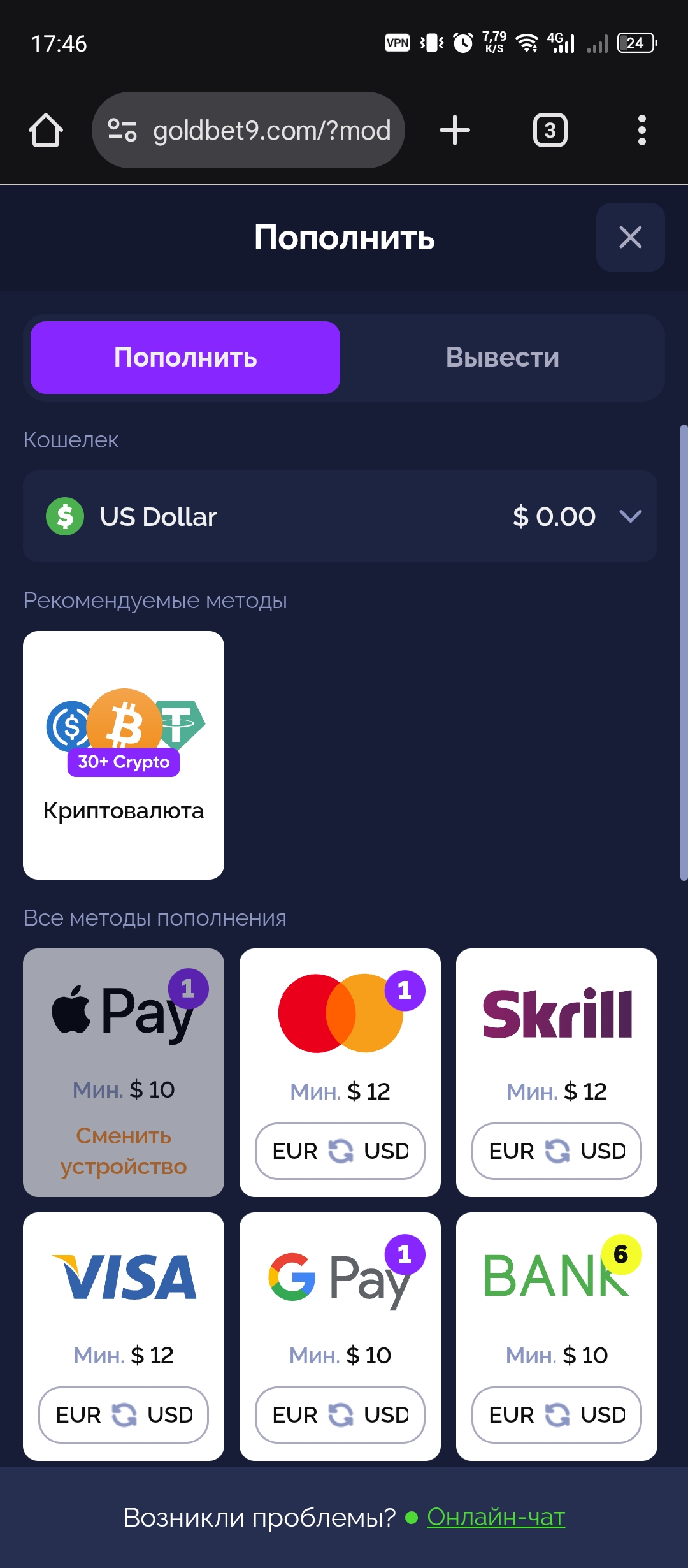Viewport: 688px width, 1568px height.
Task: Close the Пополнить dialog
Action: point(630,237)
